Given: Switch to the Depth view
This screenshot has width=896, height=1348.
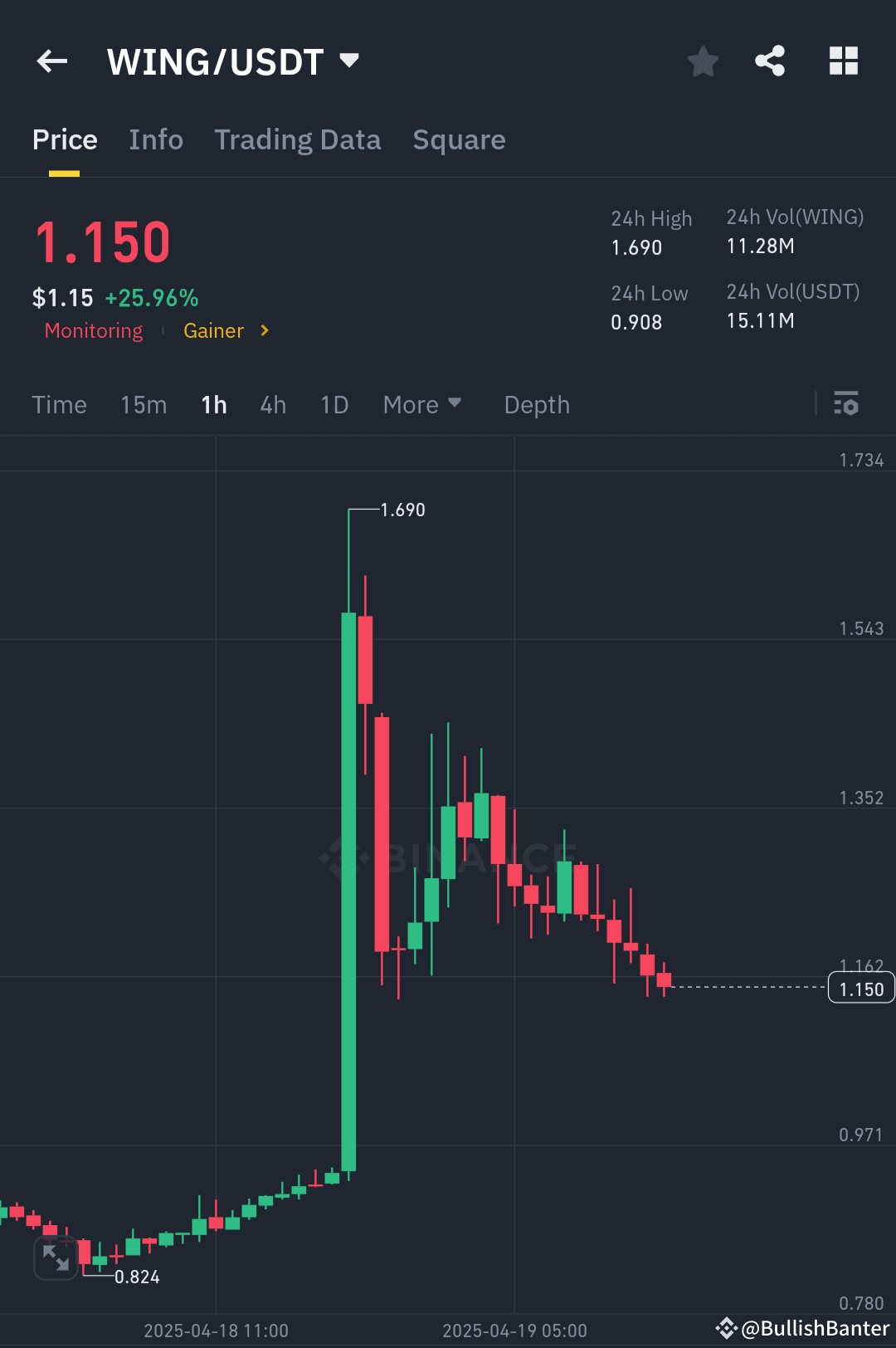Looking at the screenshot, I should click(536, 404).
